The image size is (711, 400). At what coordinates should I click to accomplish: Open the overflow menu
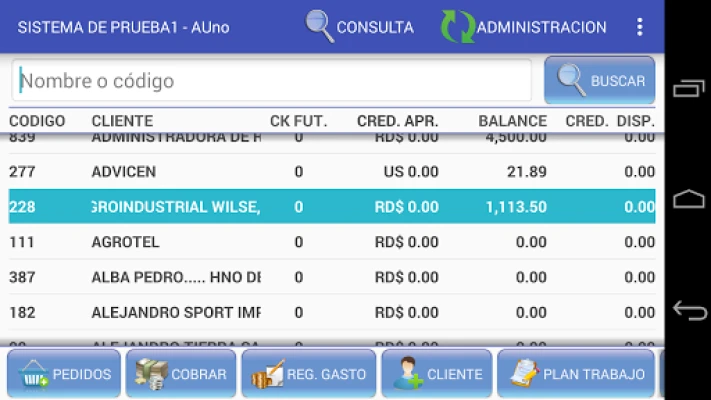tap(640, 27)
